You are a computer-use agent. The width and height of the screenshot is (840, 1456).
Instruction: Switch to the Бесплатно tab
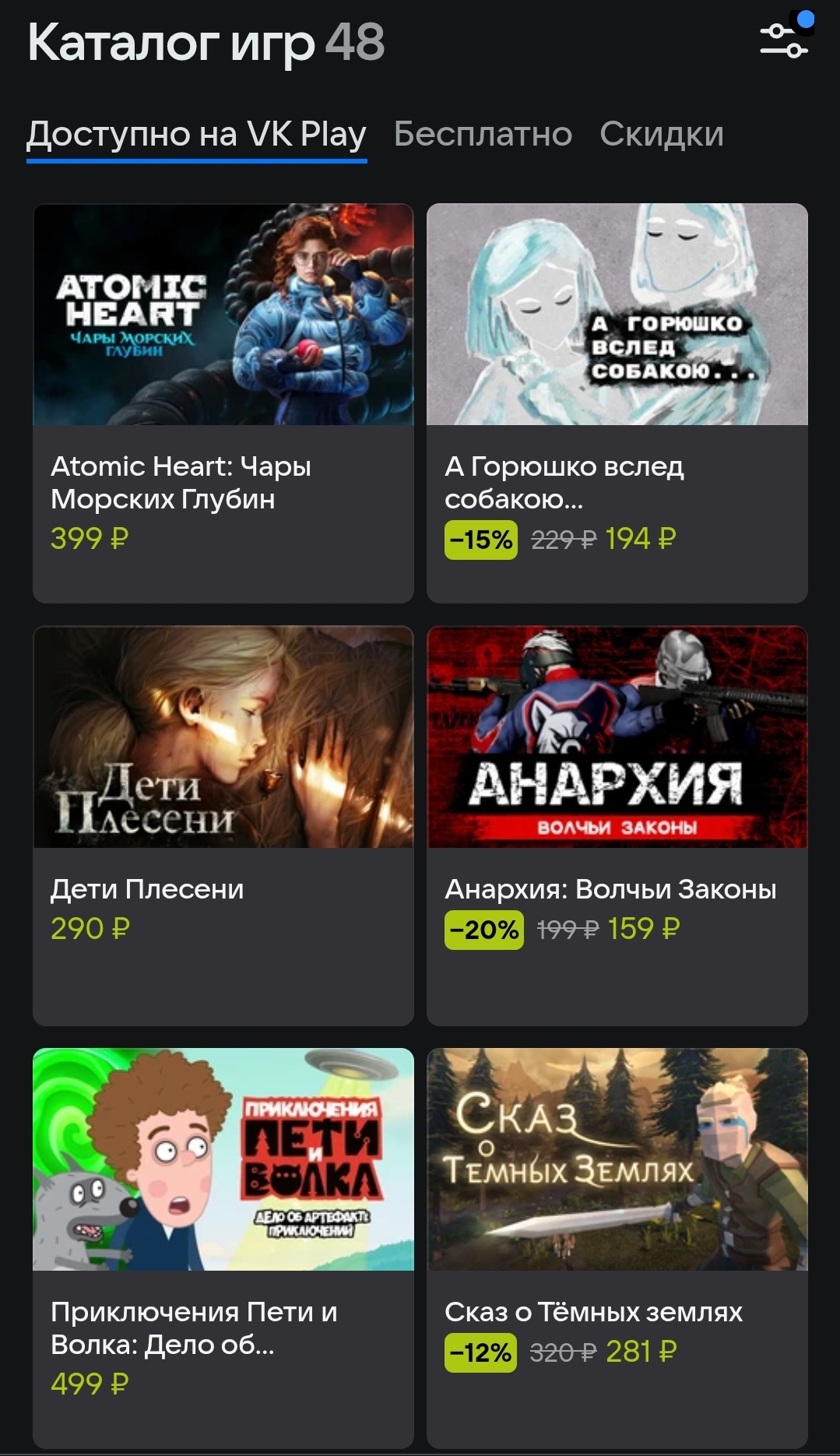coord(483,135)
